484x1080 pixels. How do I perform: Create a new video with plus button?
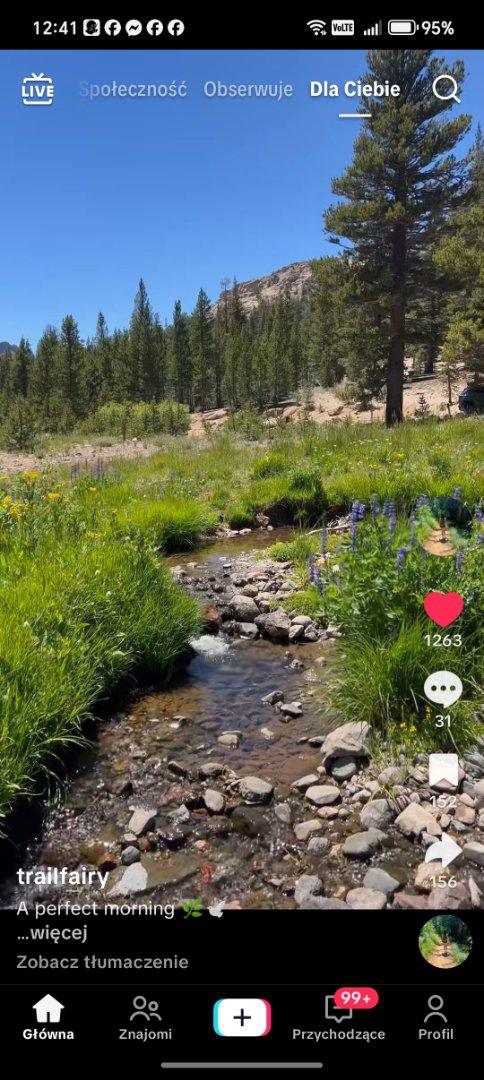click(242, 1017)
